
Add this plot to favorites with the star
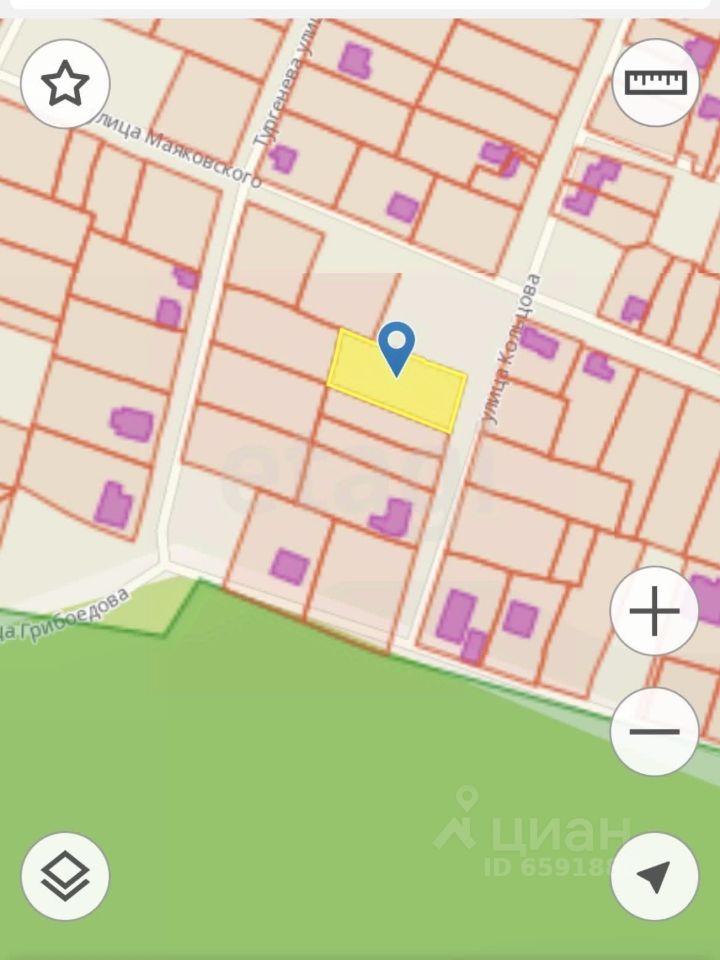coord(65,83)
